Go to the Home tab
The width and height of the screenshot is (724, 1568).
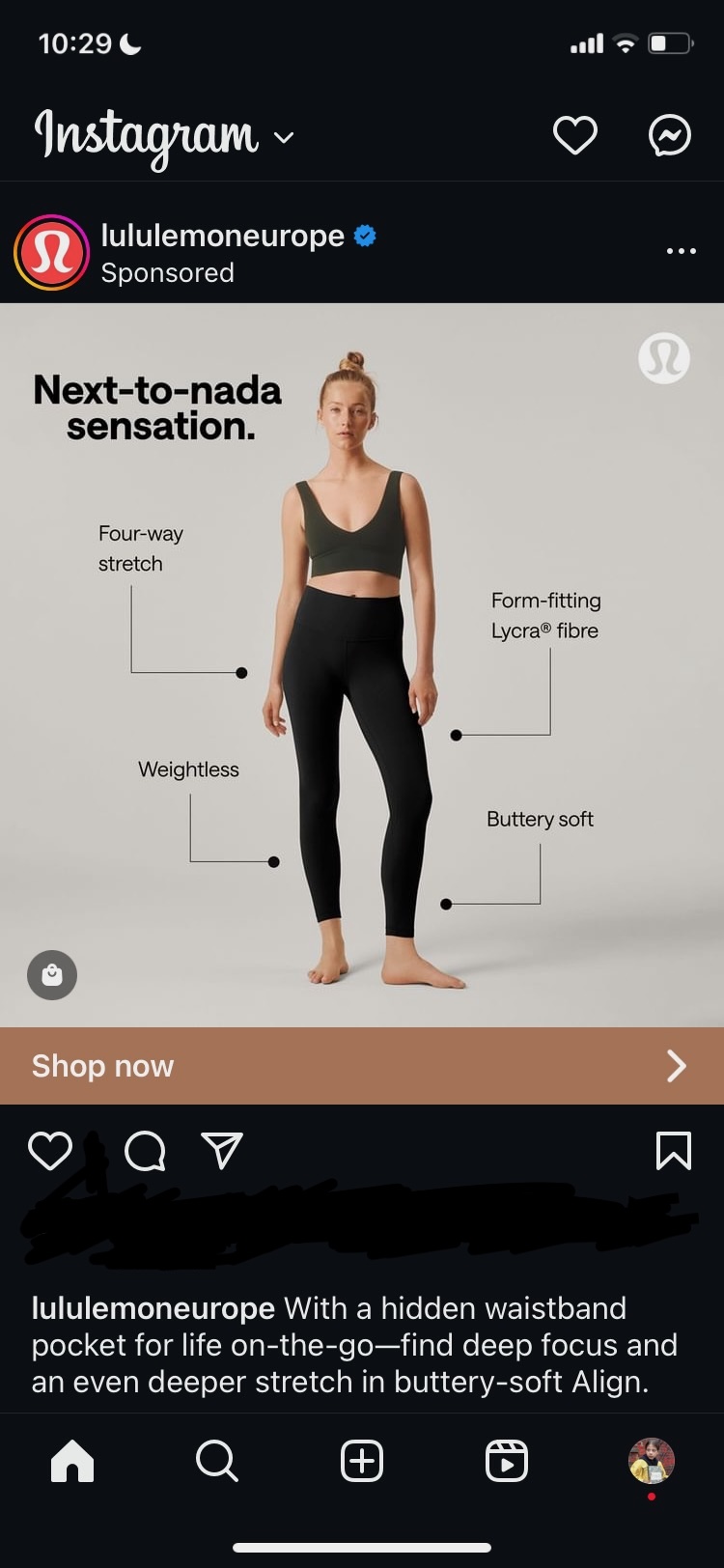pos(72,1461)
